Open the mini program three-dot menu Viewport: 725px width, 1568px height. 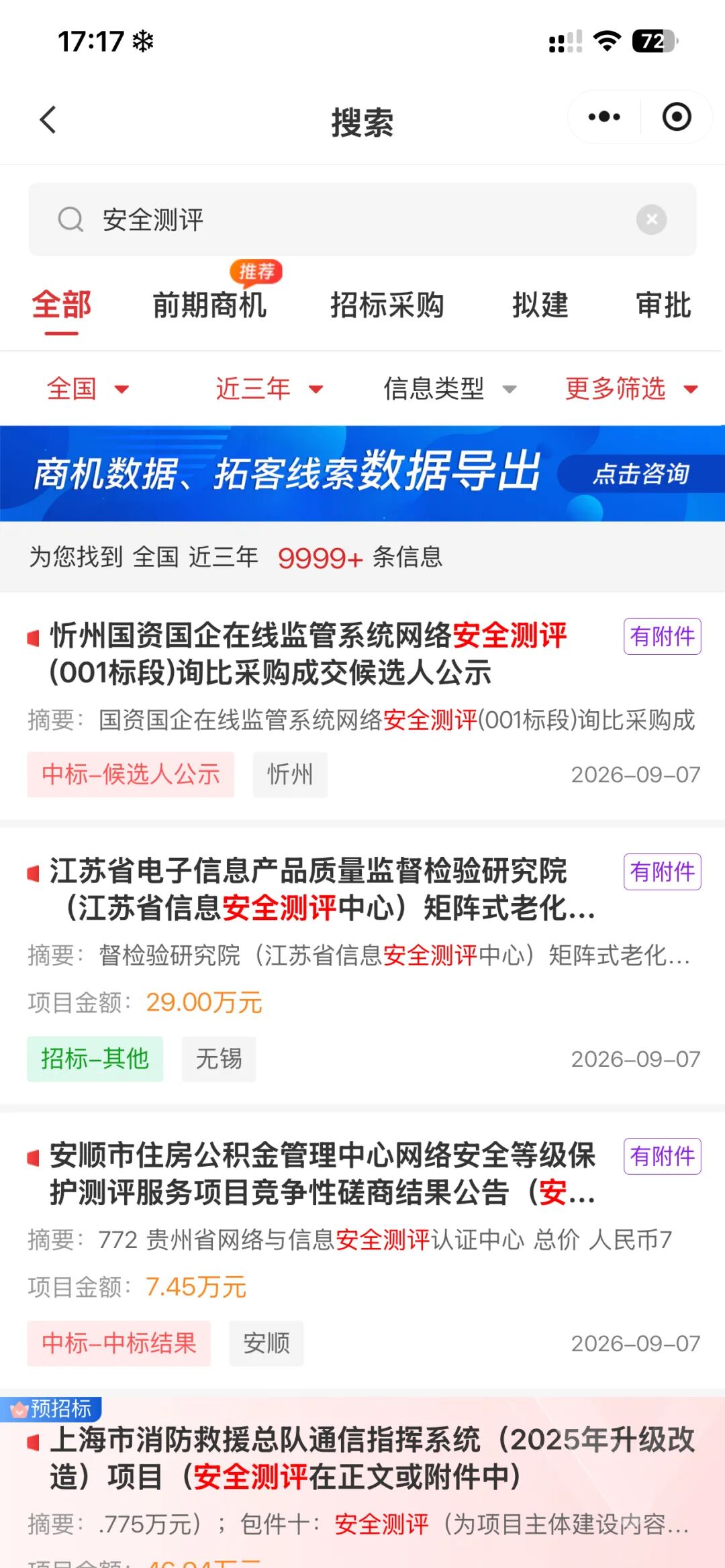[604, 117]
